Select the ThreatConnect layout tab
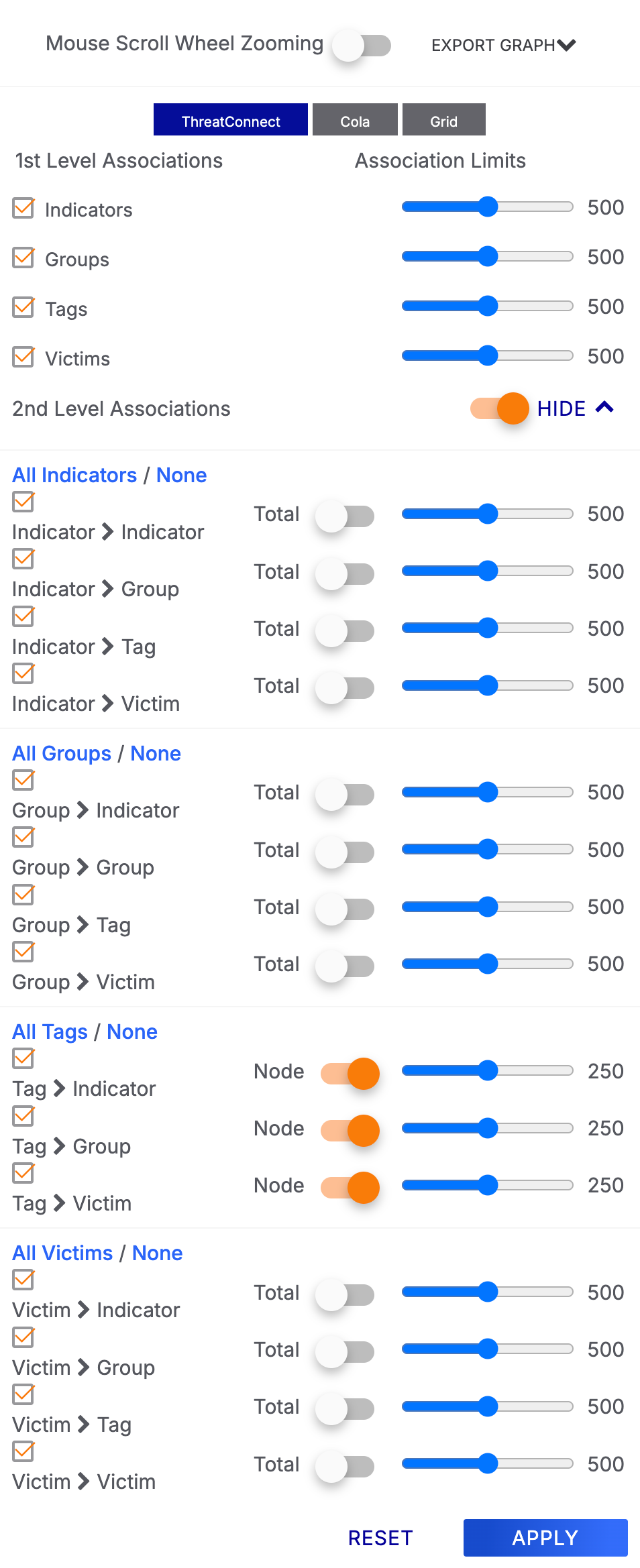Viewport: 640px width, 1568px height. [230, 121]
